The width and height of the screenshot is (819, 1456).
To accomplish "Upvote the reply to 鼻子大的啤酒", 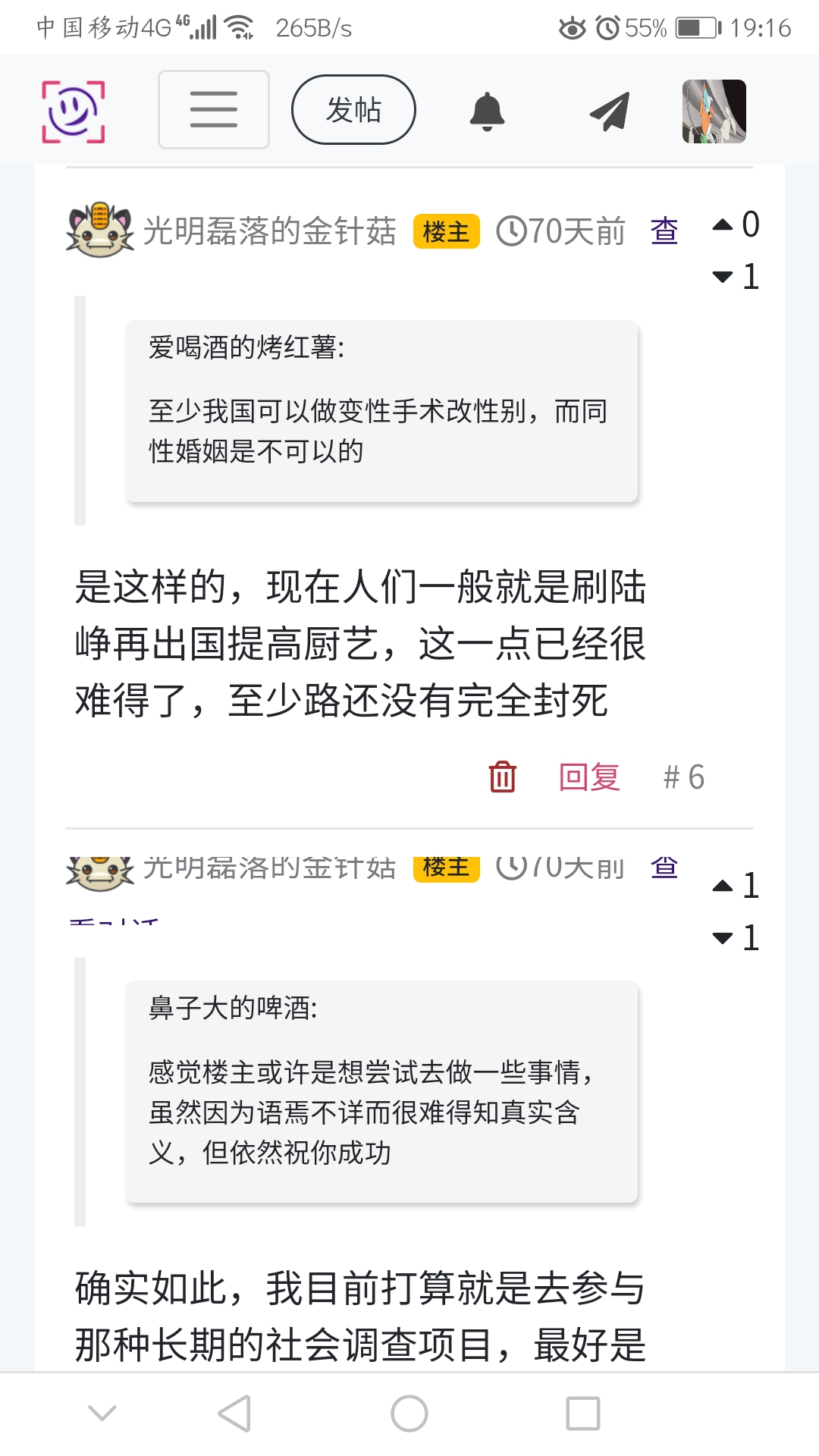I will (723, 886).
